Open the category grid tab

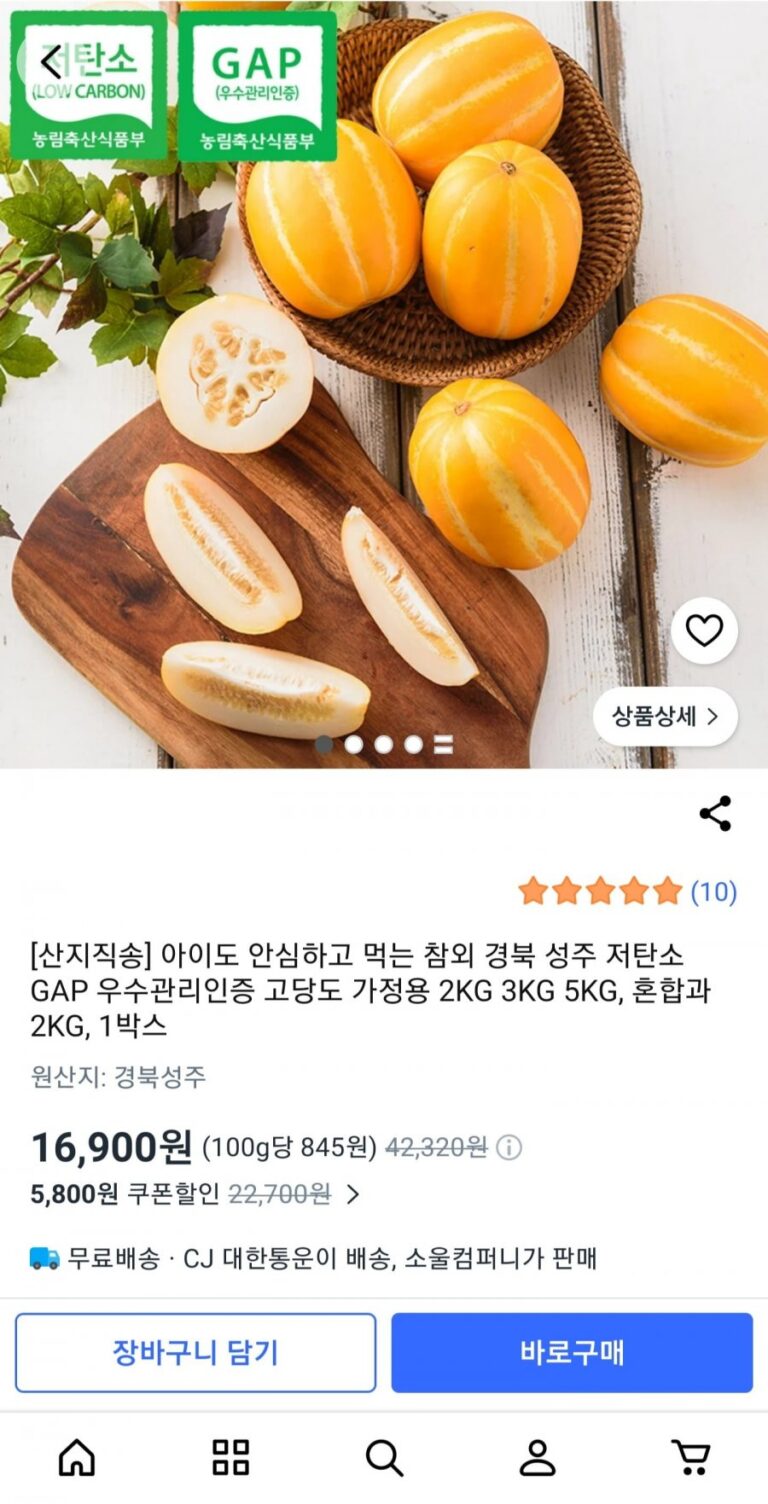click(231, 1458)
